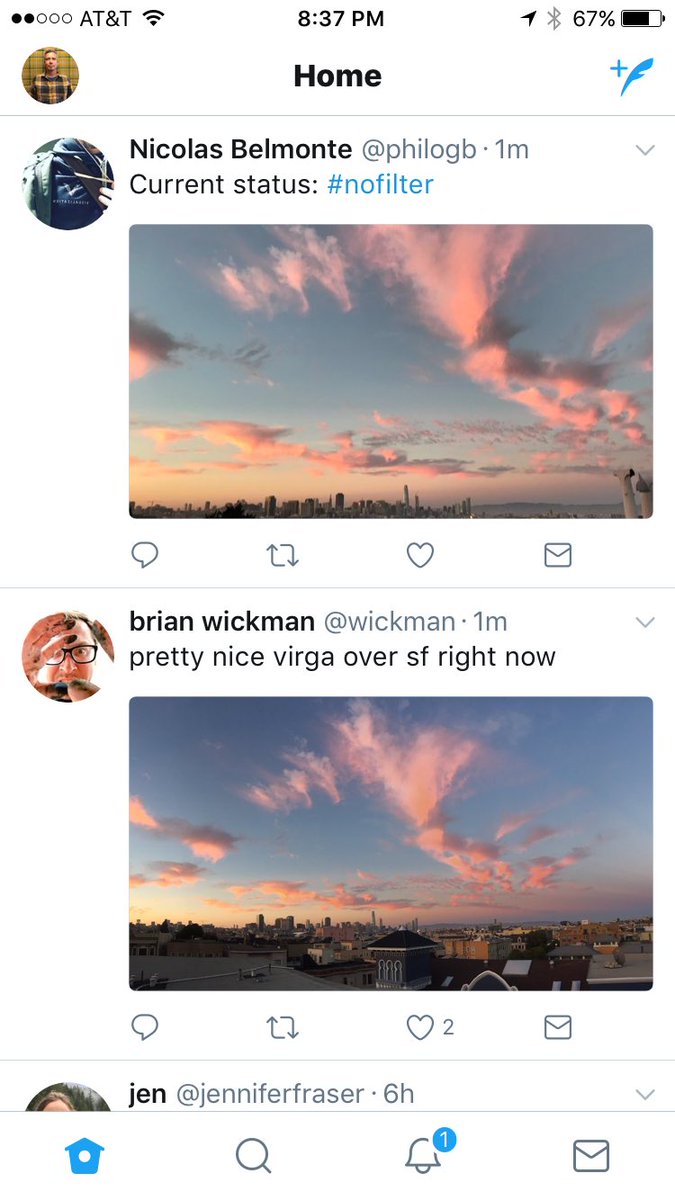Image resolution: width=675 pixels, height=1200 pixels.
Task: Expand options chevron on Nicolas Belmonte's tweet
Action: tap(645, 150)
